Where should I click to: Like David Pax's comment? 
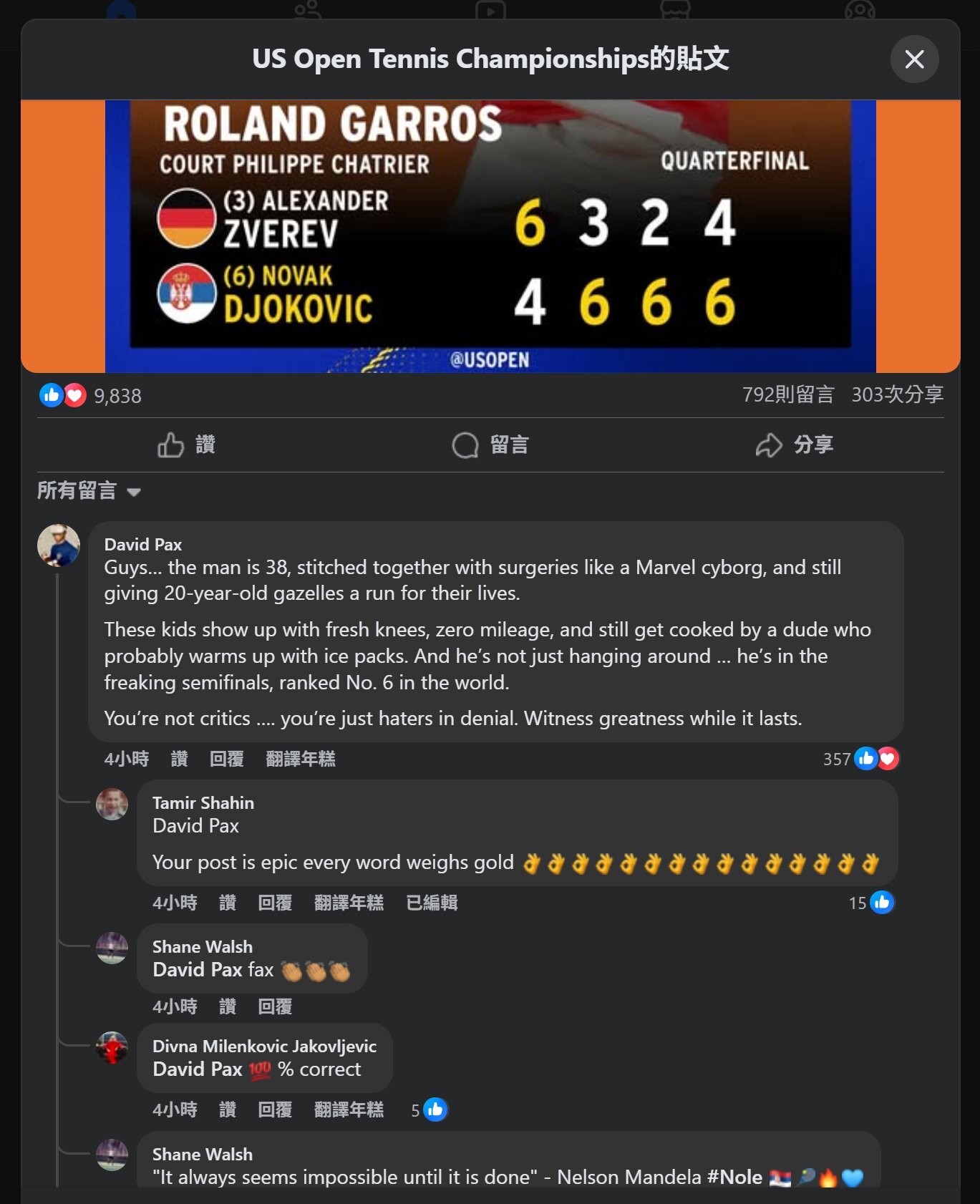click(x=179, y=759)
